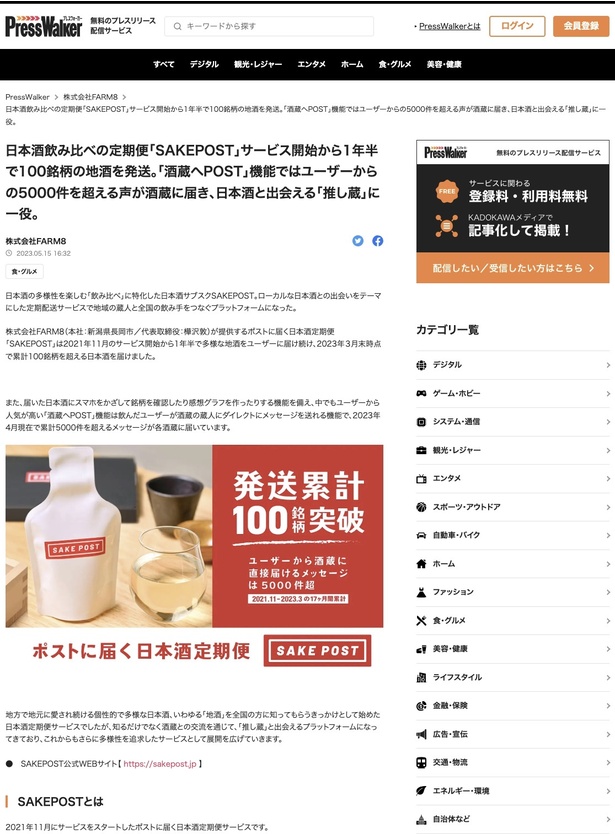Image resolution: width=615 pixels, height=834 pixels.
Task: Select the 食・グルメ nav tab
Action: click(x=395, y=64)
